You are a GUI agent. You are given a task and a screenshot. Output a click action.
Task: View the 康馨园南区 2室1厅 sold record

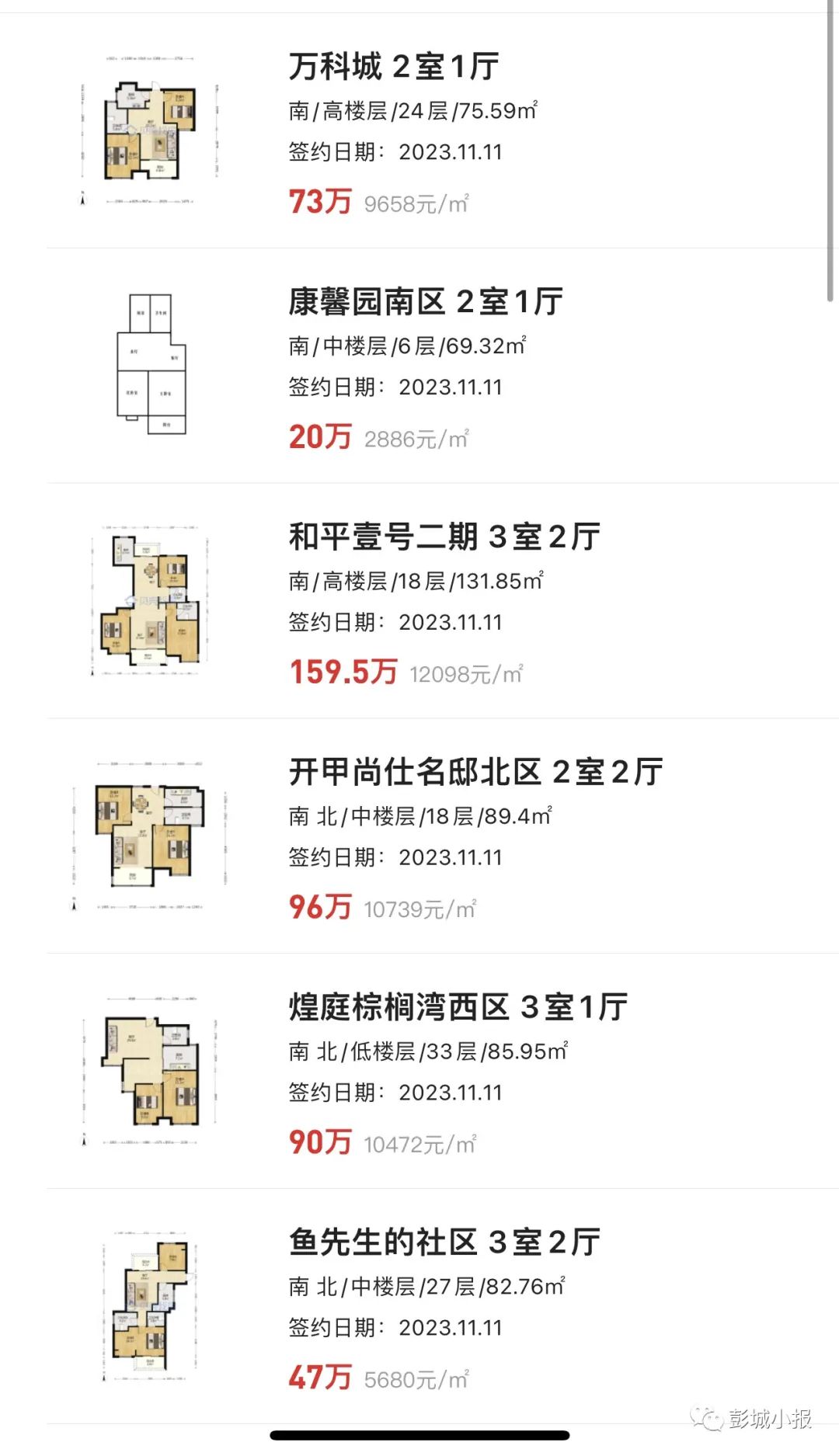(419, 366)
